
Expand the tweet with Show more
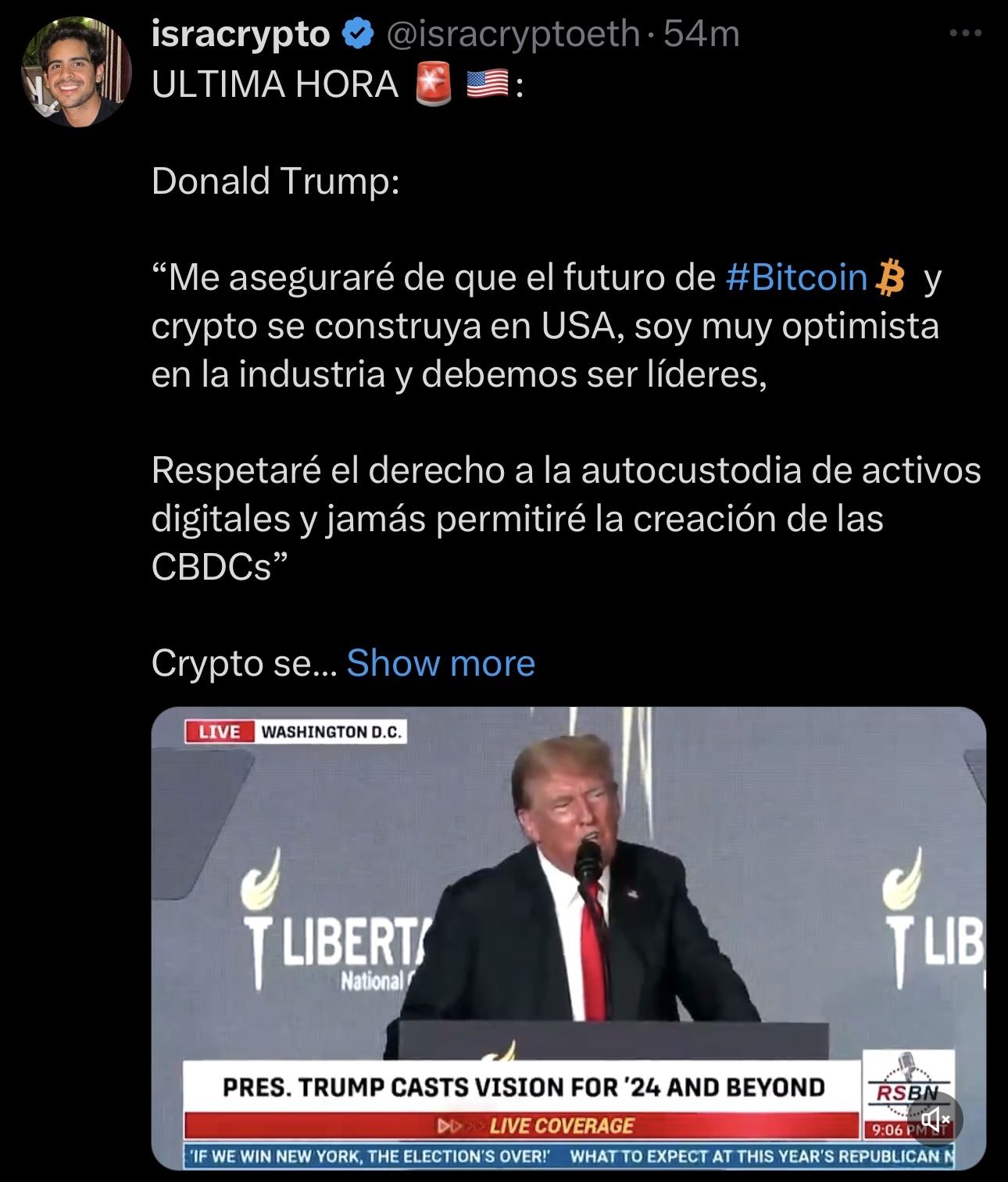[x=441, y=663]
